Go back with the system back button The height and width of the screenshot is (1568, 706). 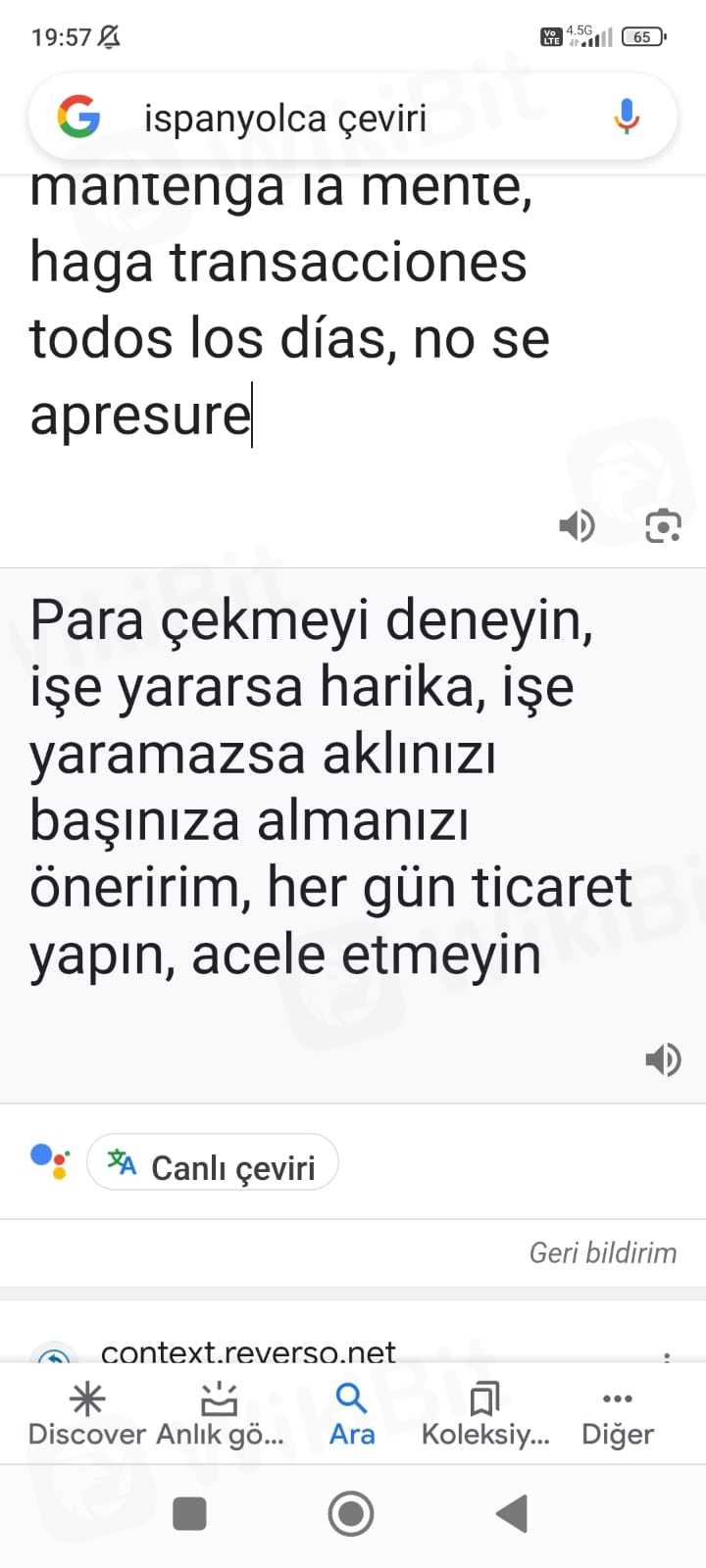tap(512, 1514)
